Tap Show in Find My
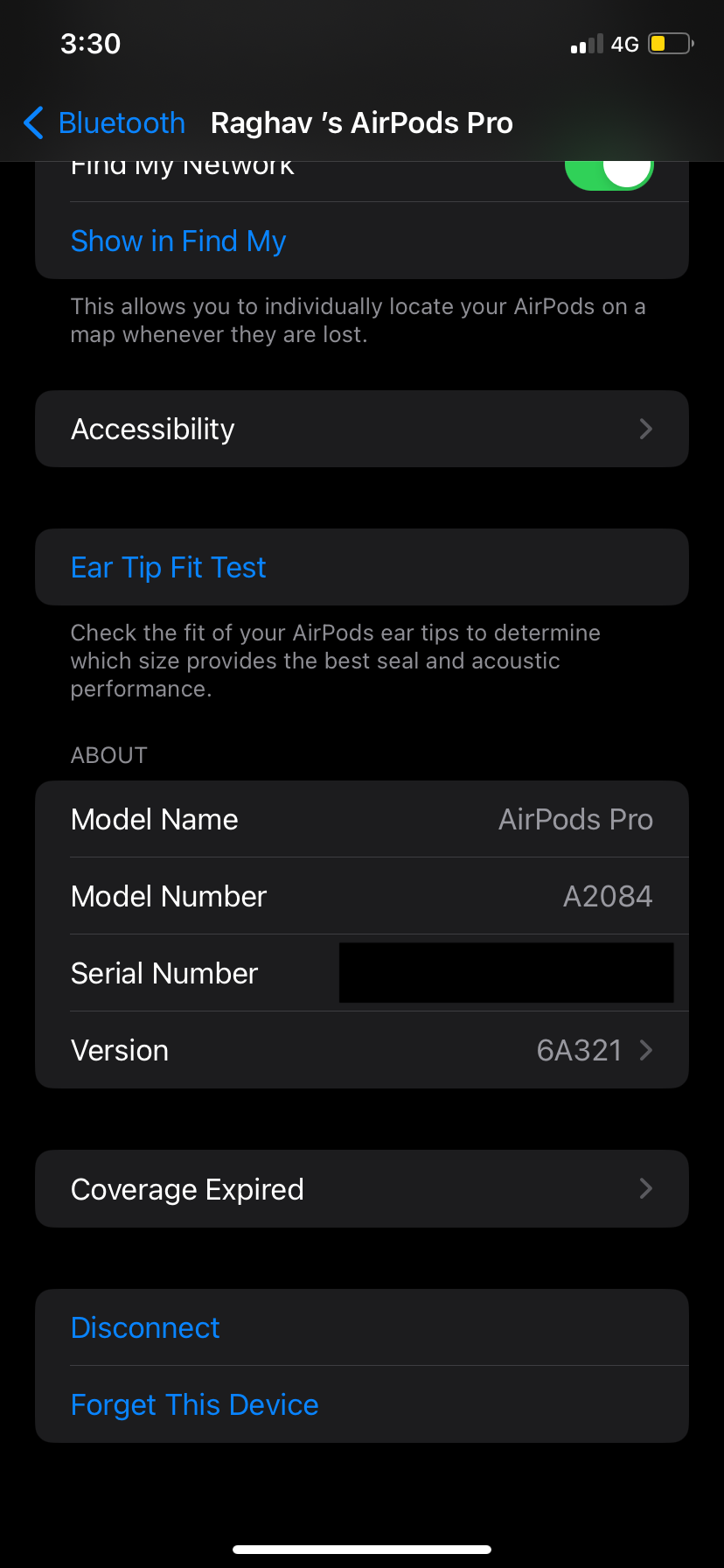 click(x=178, y=241)
